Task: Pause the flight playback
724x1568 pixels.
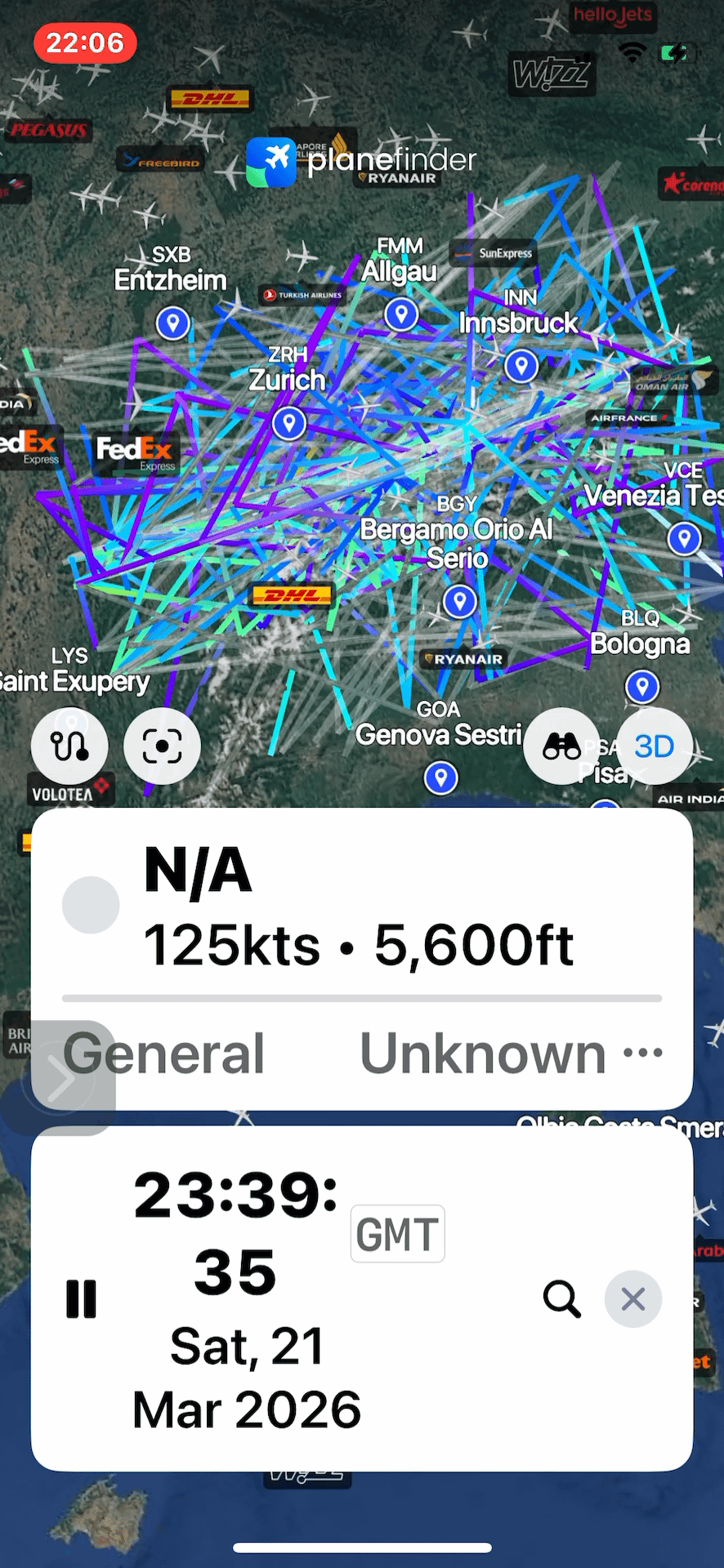Action: click(81, 1298)
